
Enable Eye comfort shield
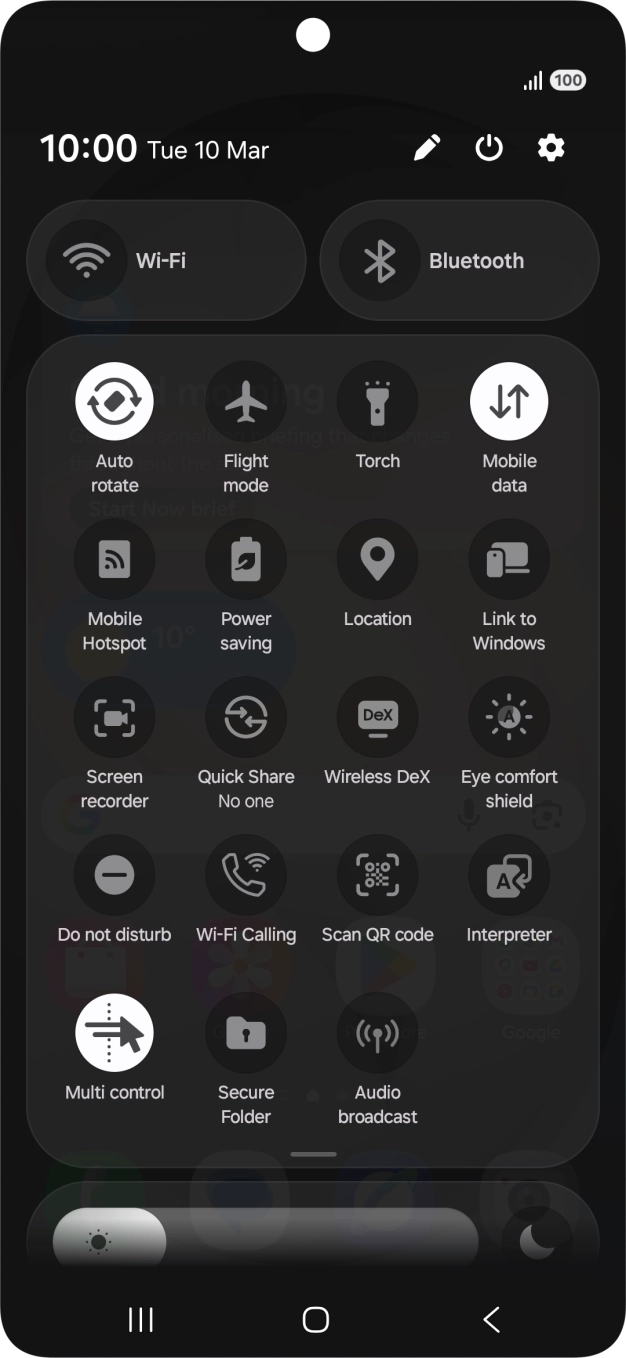[509, 718]
